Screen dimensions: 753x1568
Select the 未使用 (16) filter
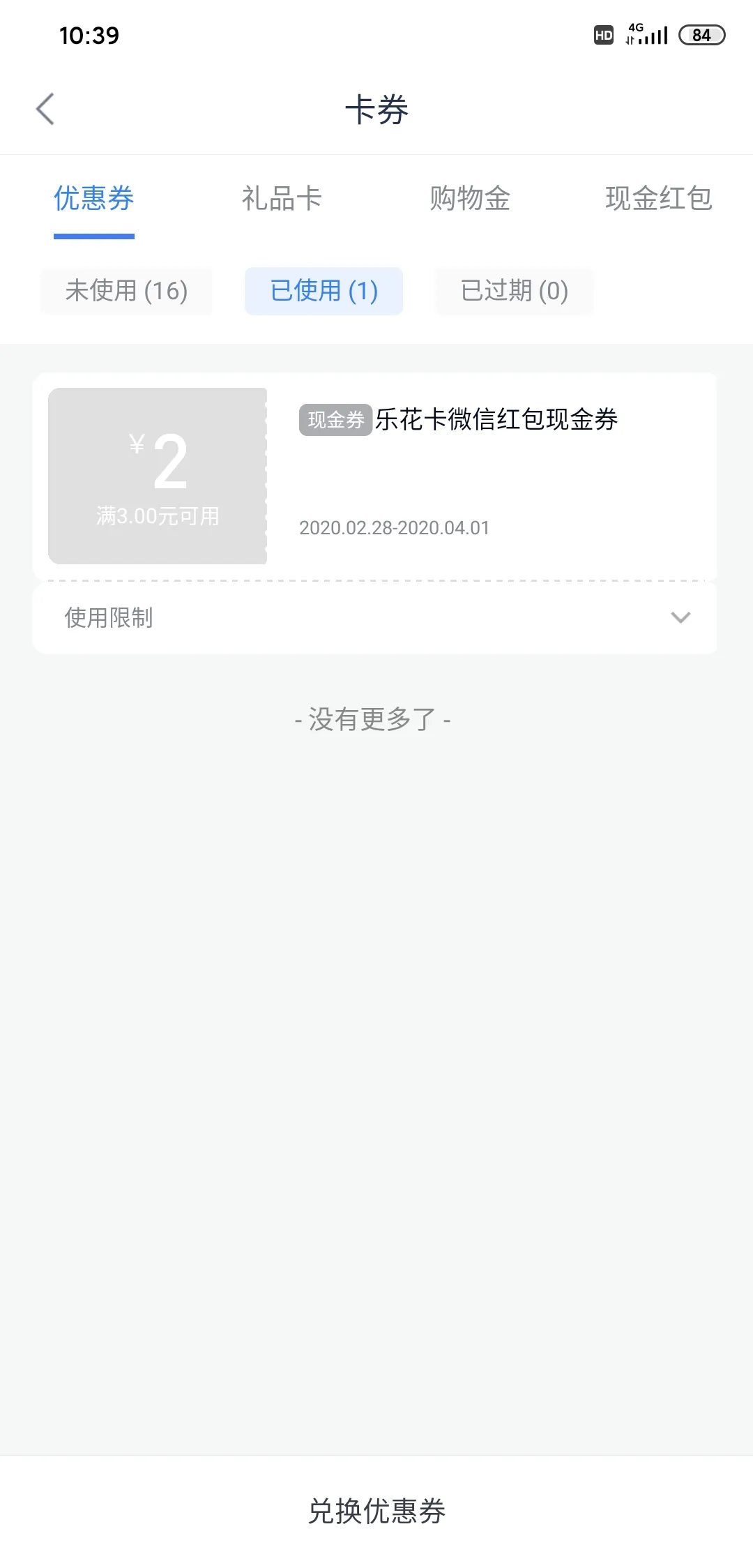point(126,292)
